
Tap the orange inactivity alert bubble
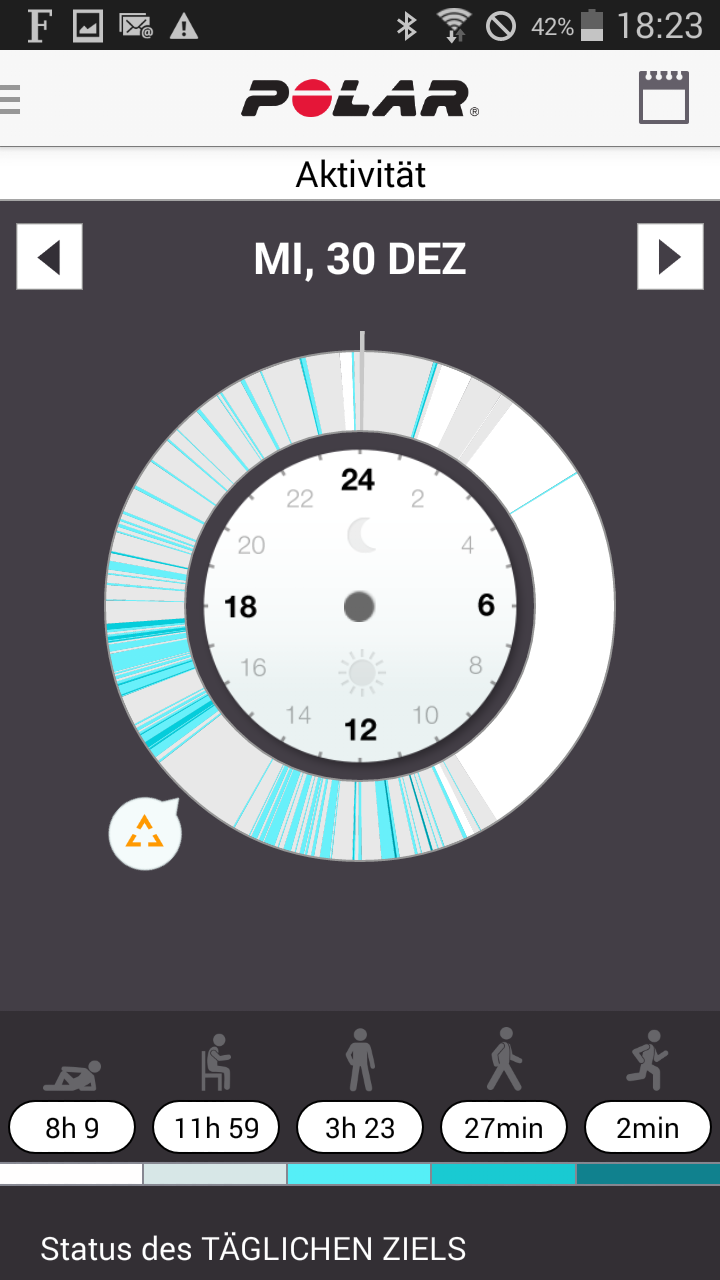[145, 833]
